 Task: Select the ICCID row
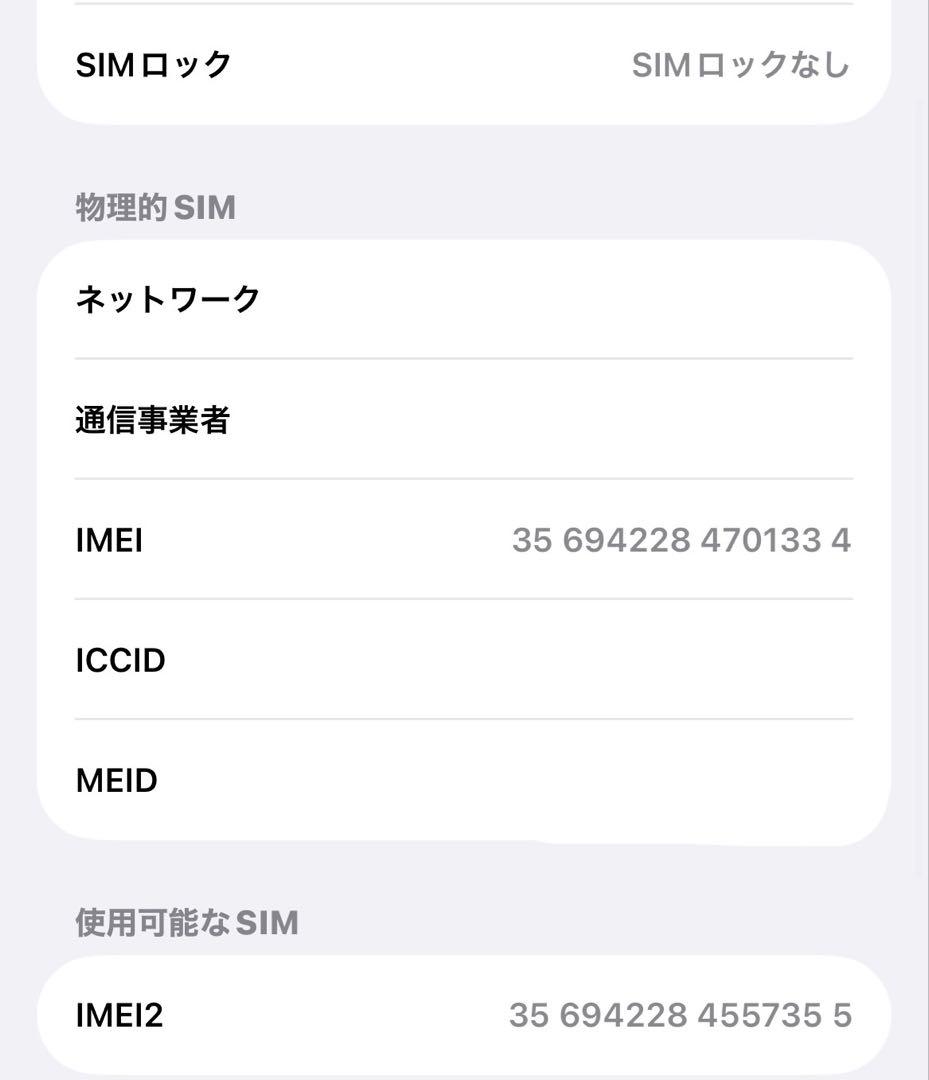click(x=464, y=660)
